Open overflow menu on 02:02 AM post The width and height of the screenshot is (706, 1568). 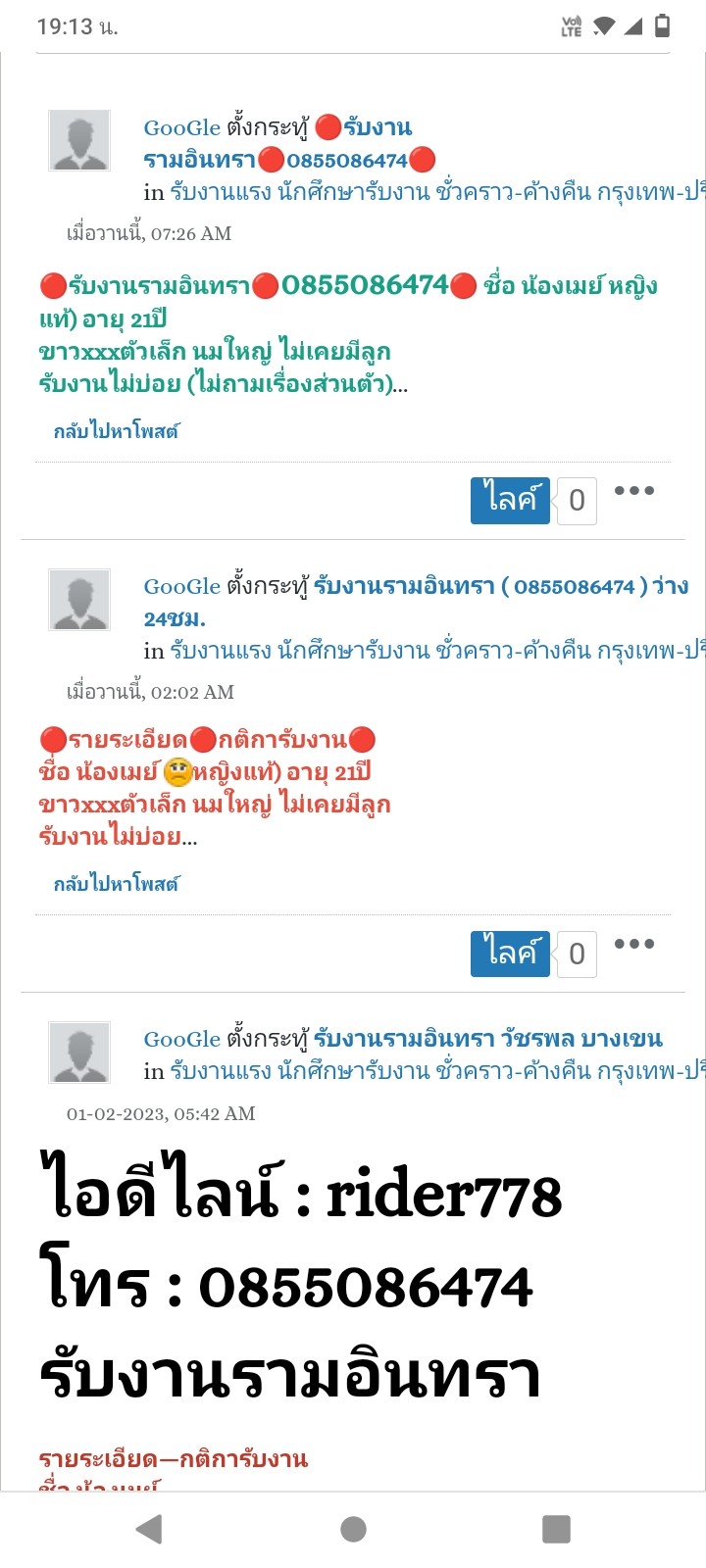[x=633, y=944]
